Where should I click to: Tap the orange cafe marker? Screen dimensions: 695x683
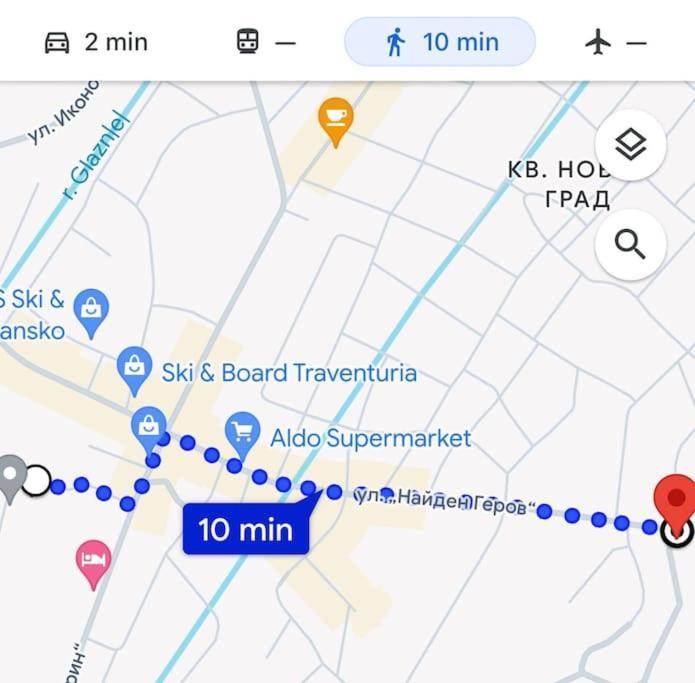pyautogui.click(x=336, y=119)
